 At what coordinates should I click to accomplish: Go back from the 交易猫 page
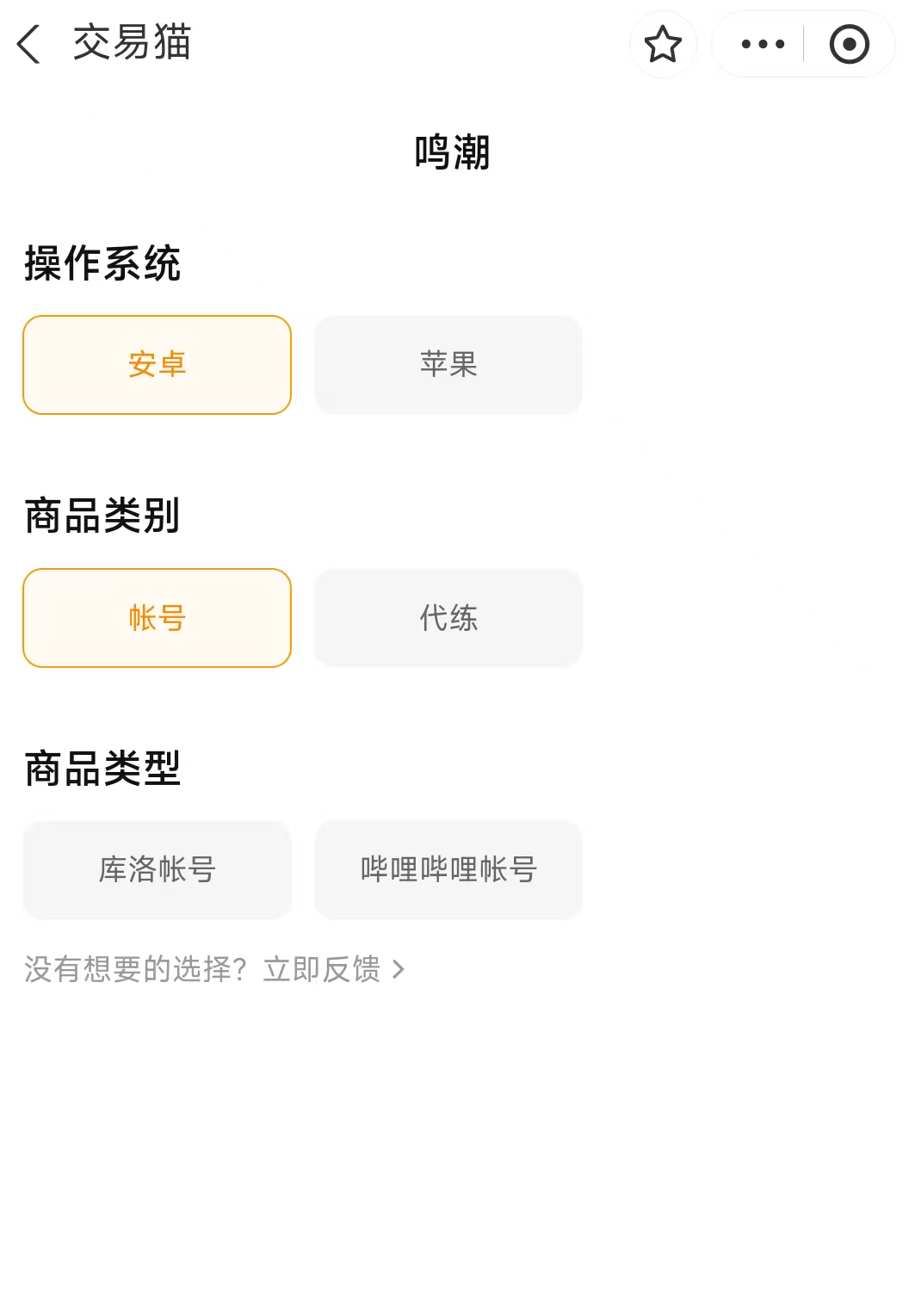point(29,44)
